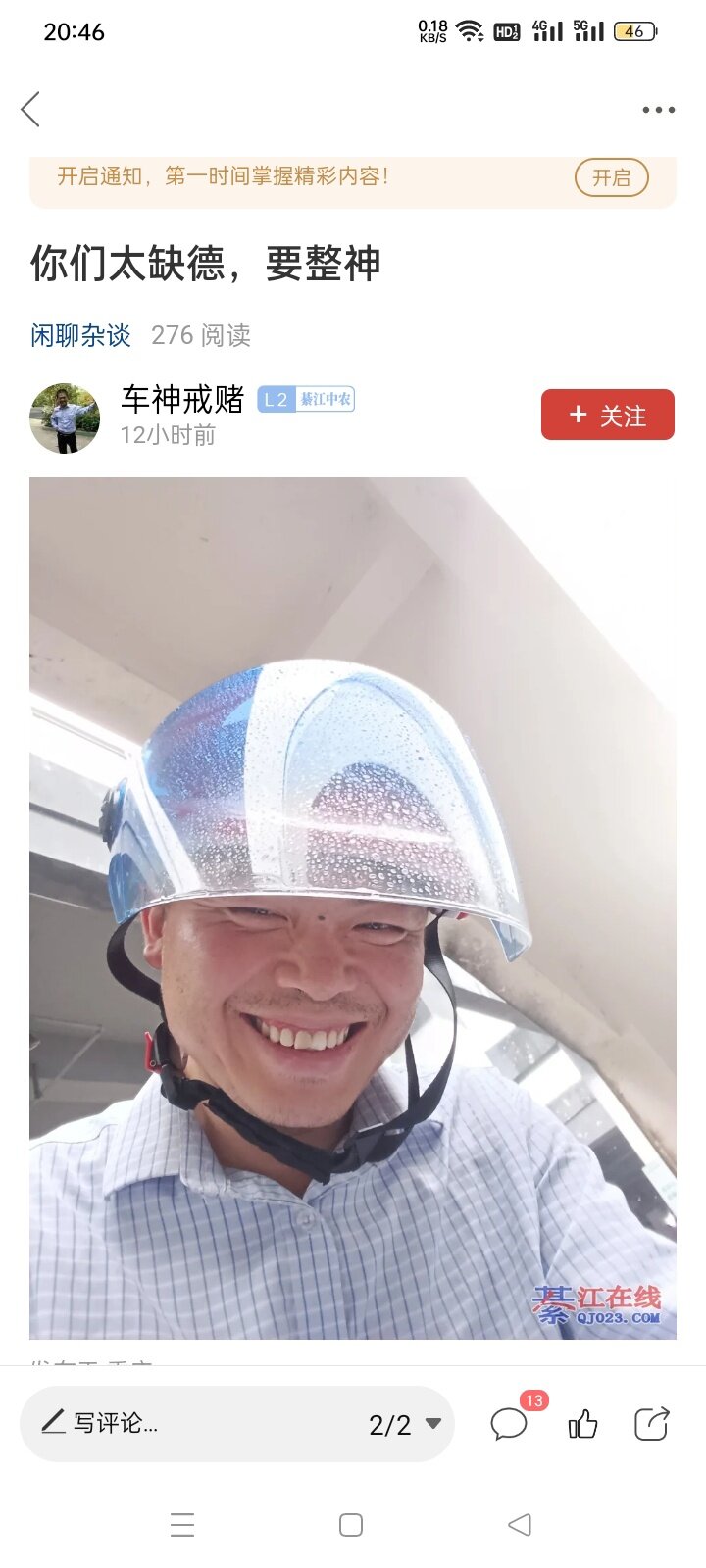
Task: Go back using the top-left arrow
Action: 30,109
